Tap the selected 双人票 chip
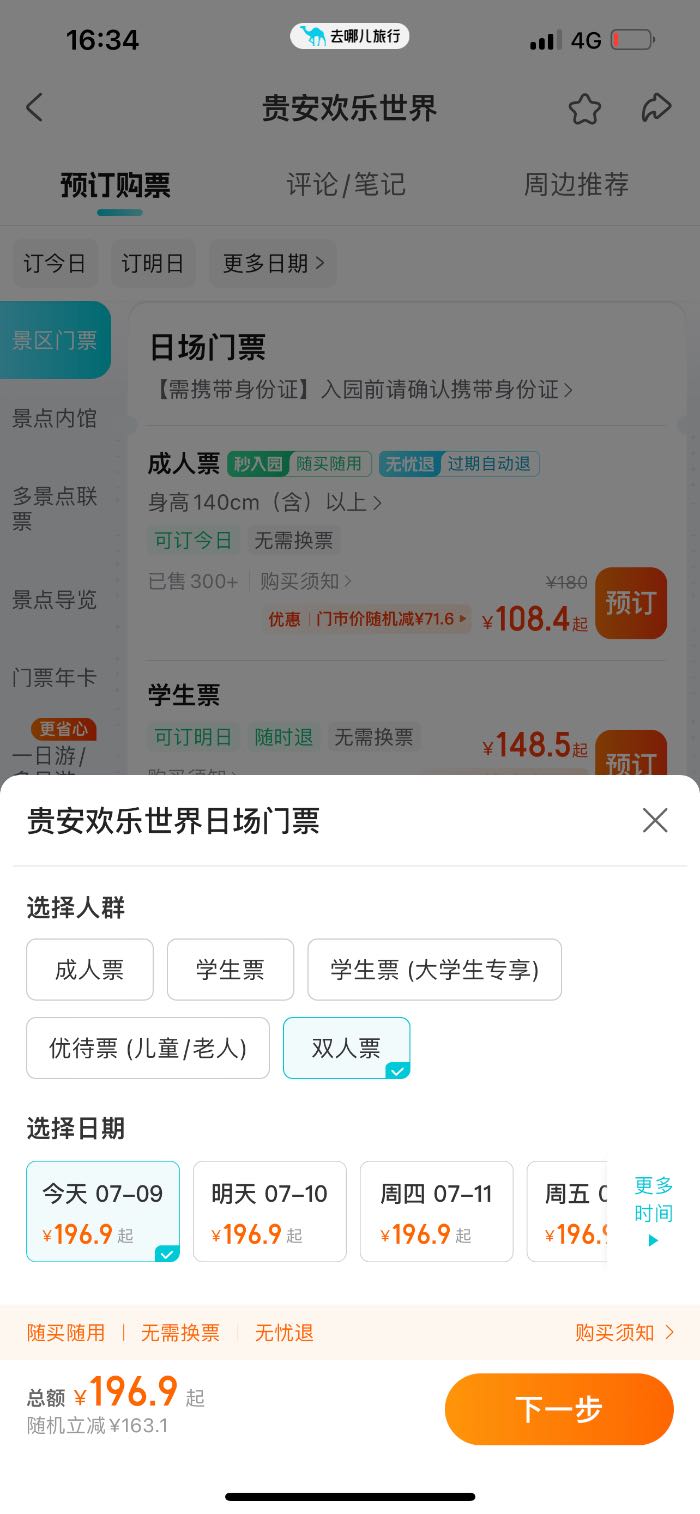The width and height of the screenshot is (700, 1514). pos(346,1048)
